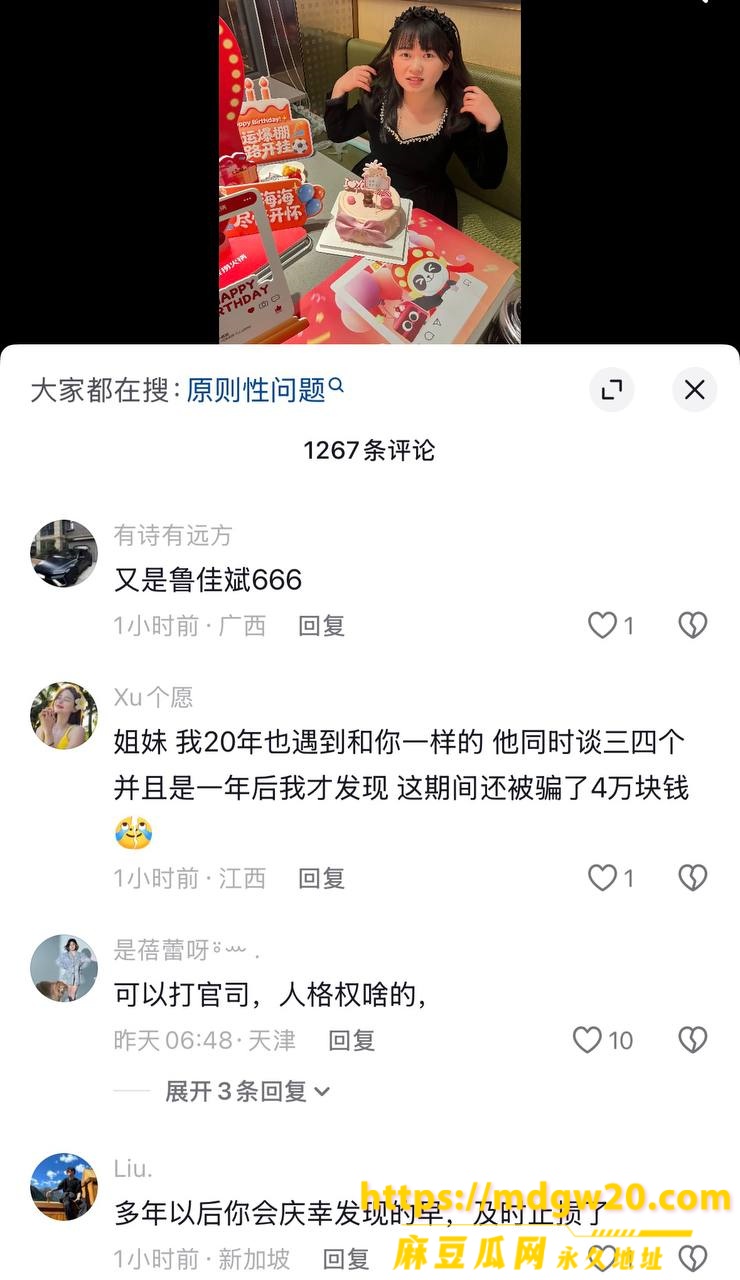This screenshot has height=1280, width=740.
Task: Expand comments panel to full screen
Action: pos(612,390)
